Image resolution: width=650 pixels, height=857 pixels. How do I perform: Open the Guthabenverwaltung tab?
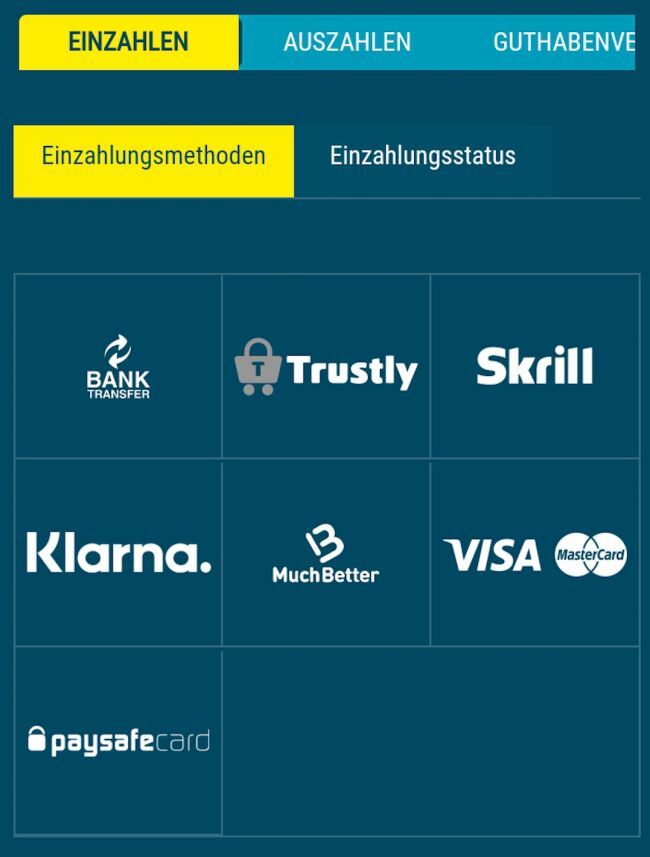[x=563, y=42]
